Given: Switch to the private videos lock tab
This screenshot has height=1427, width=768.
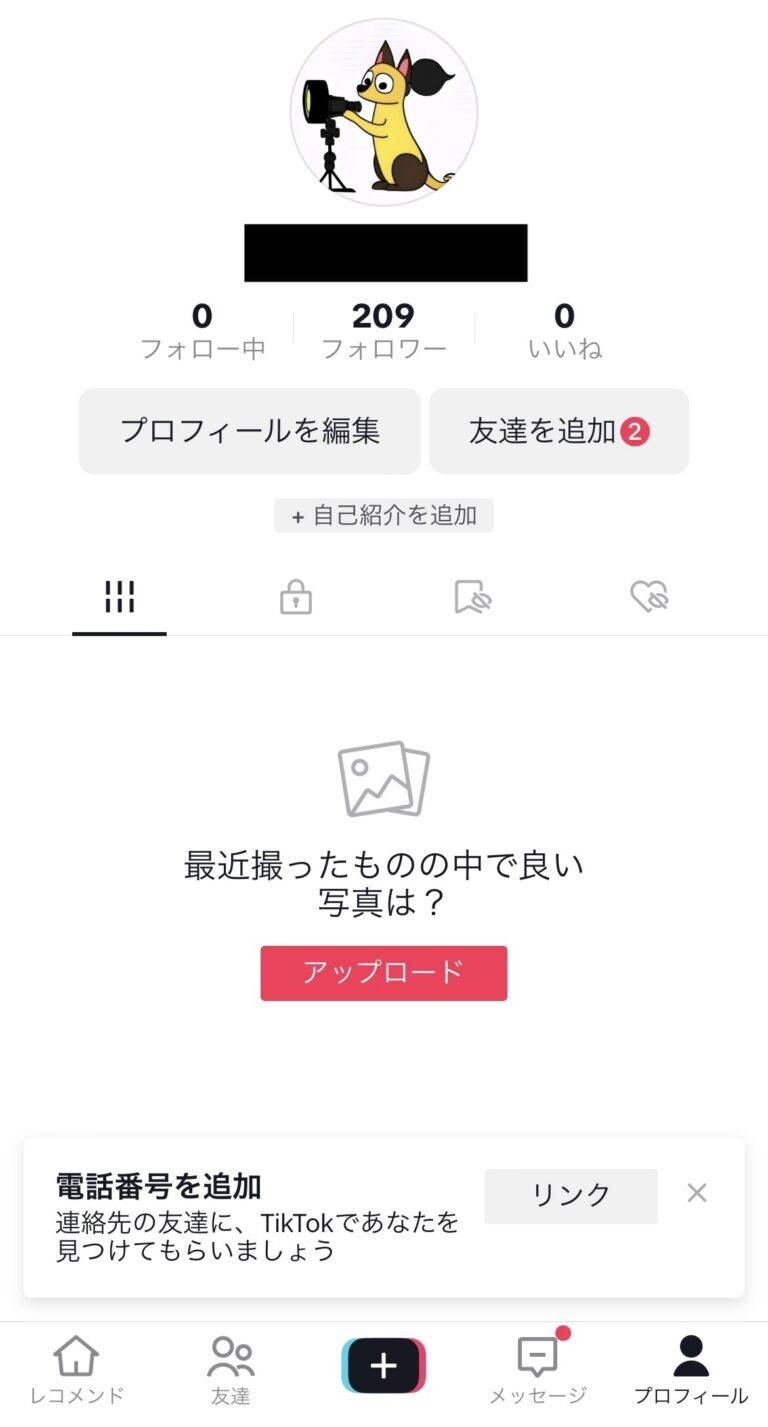Looking at the screenshot, I should pyautogui.click(x=295, y=598).
